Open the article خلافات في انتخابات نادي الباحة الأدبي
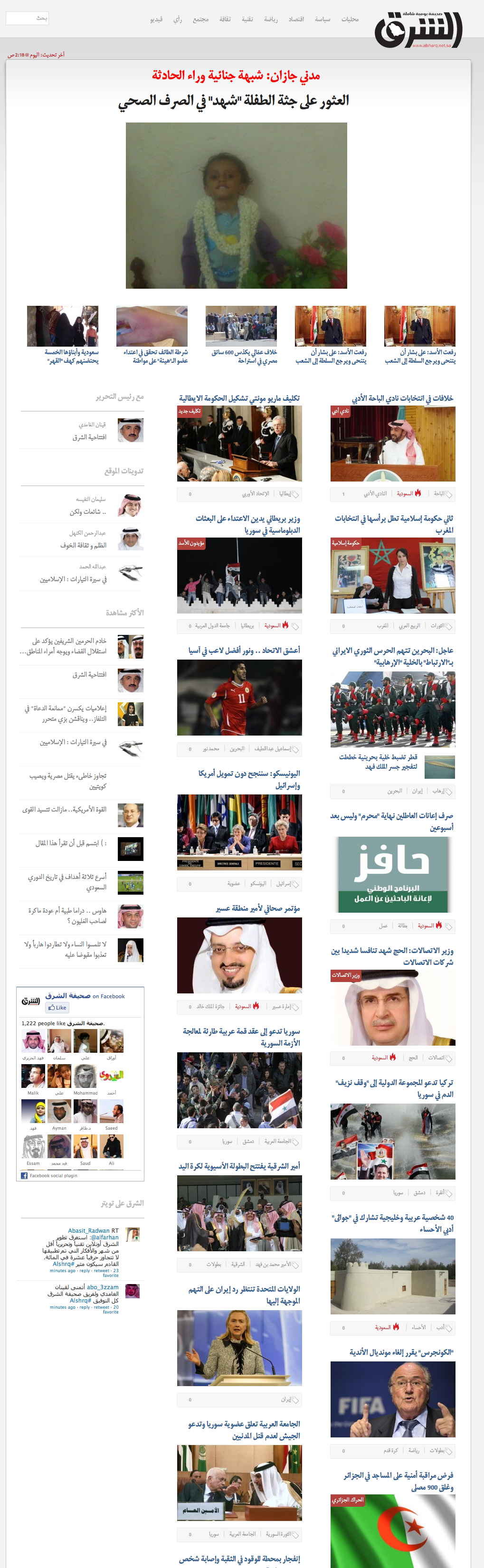Viewport: 484px width, 1568px height. click(402, 398)
